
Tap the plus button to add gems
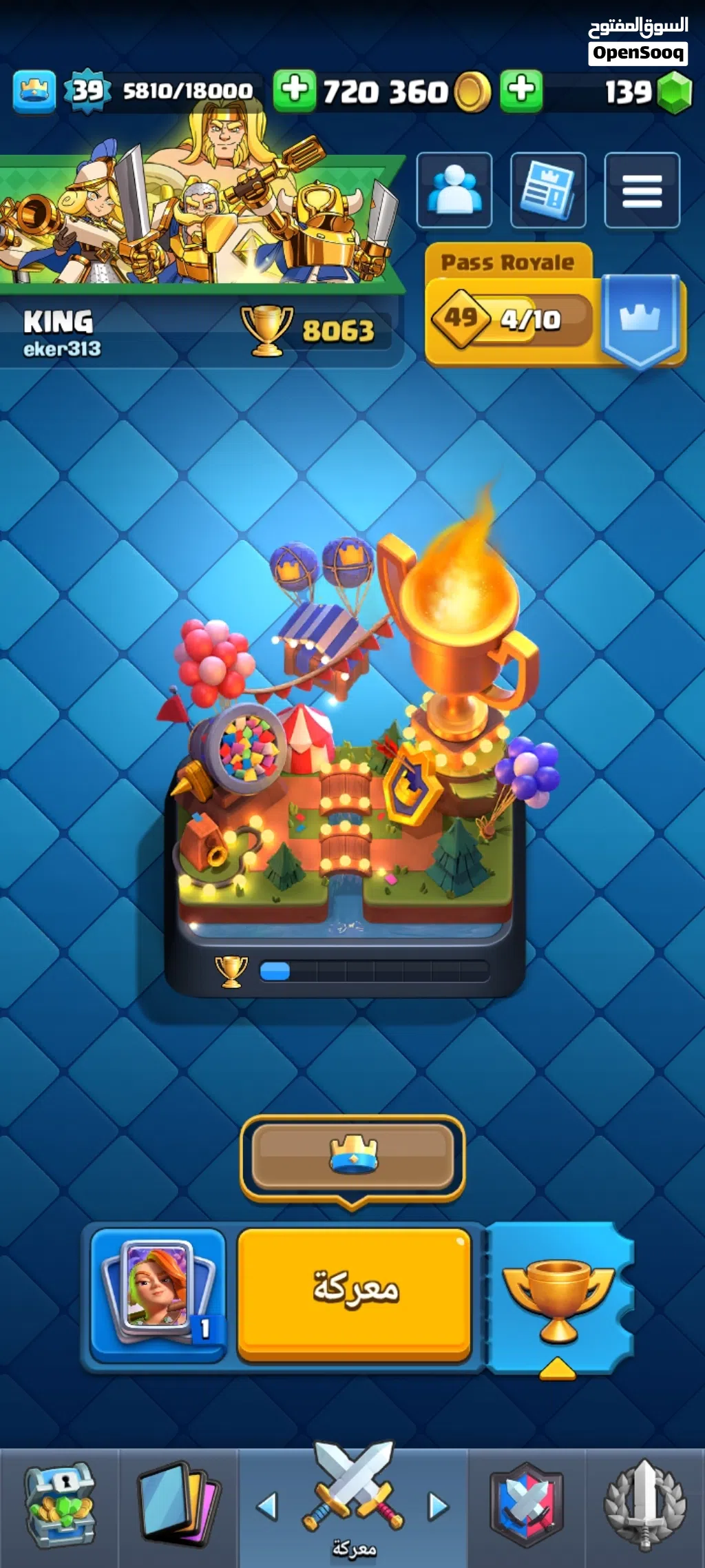pos(521,90)
